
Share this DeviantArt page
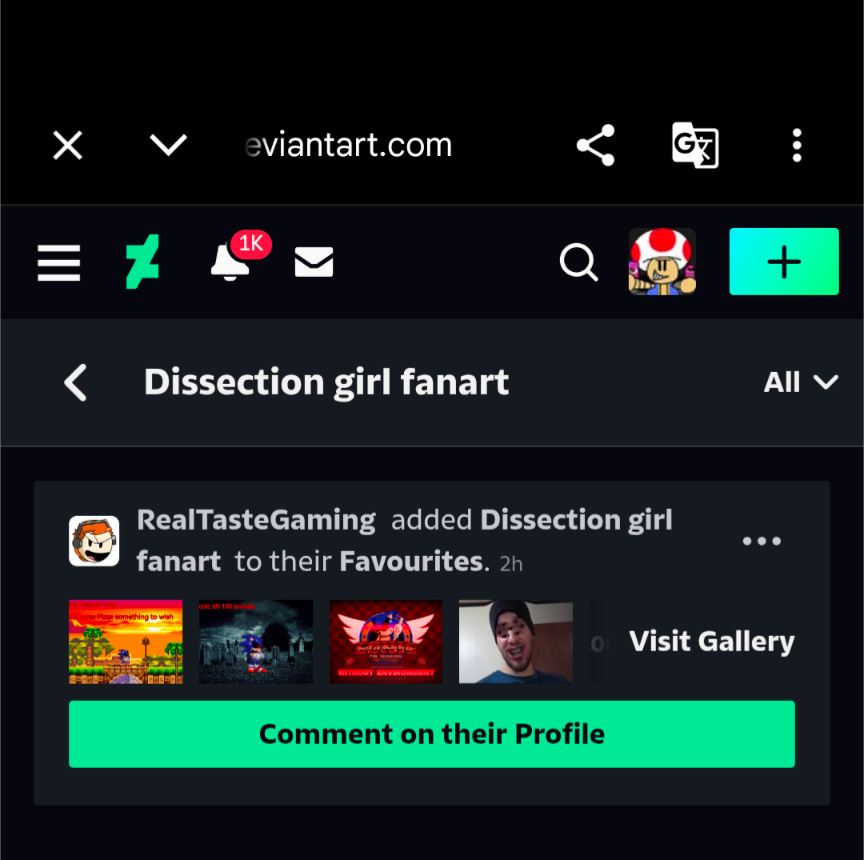point(595,146)
